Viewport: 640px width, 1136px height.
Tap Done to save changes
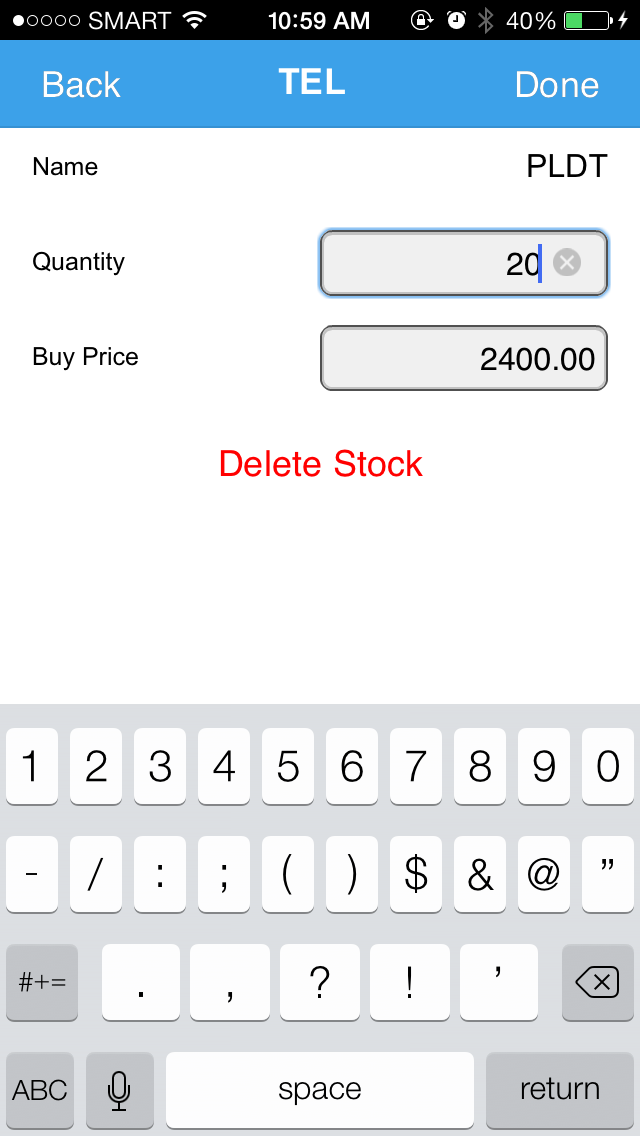[x=557, y=85]
